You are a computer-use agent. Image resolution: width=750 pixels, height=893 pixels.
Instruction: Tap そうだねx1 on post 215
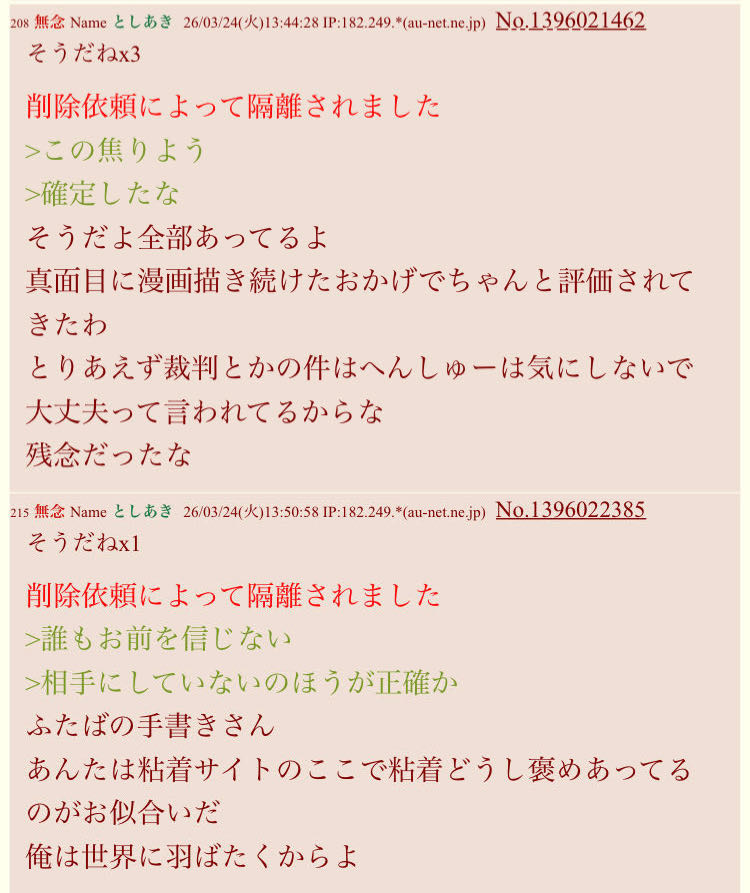coord(84,544)
